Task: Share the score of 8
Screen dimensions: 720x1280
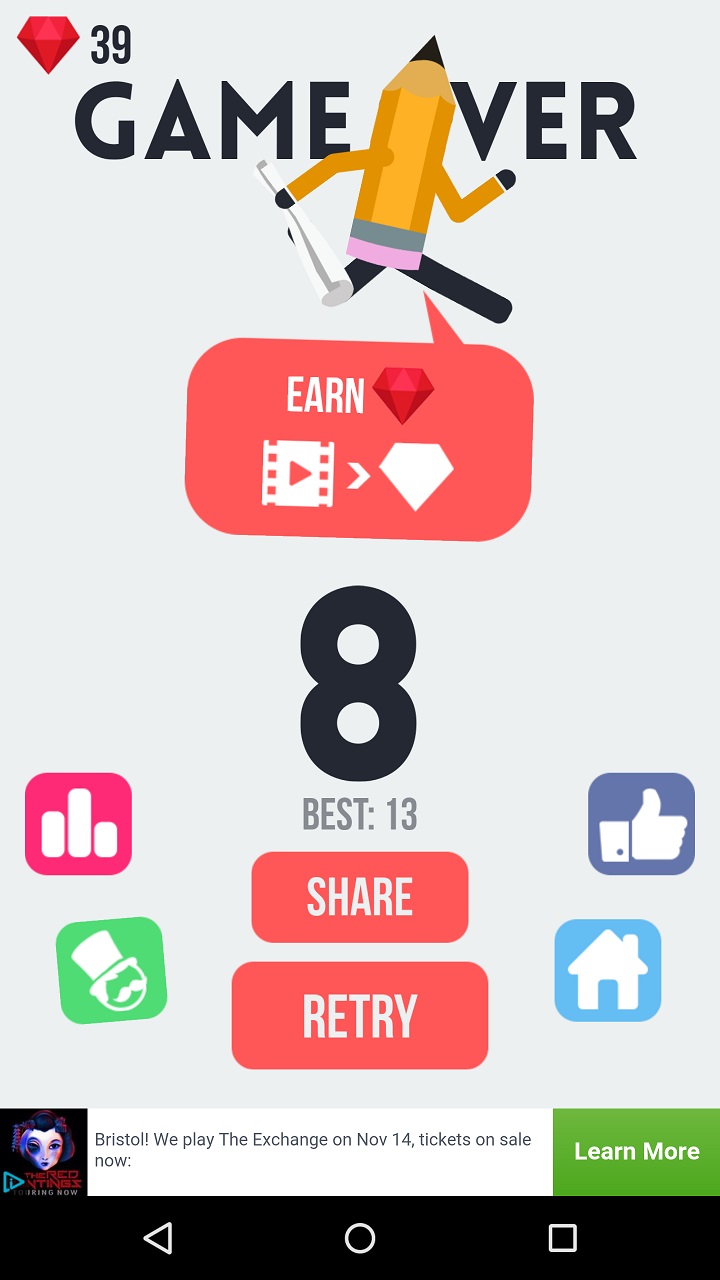Action: click(360, 897)
